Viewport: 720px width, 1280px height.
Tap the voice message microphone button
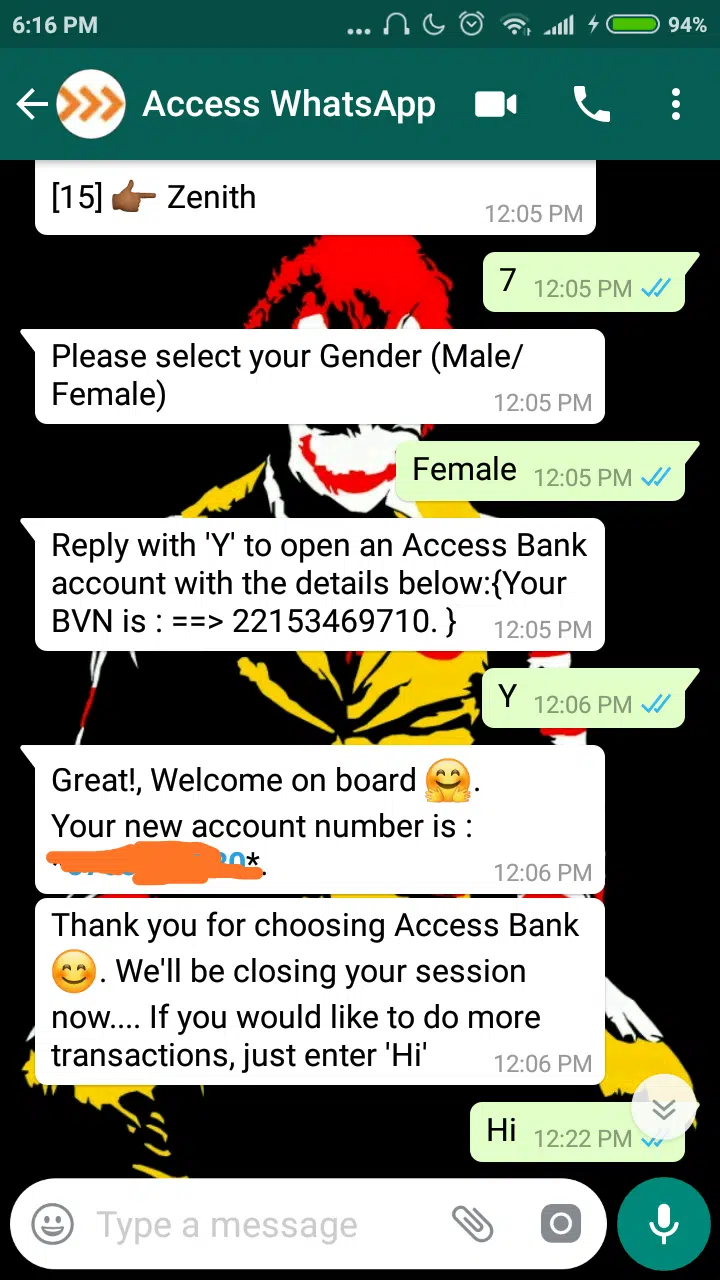coord(663,1223)
